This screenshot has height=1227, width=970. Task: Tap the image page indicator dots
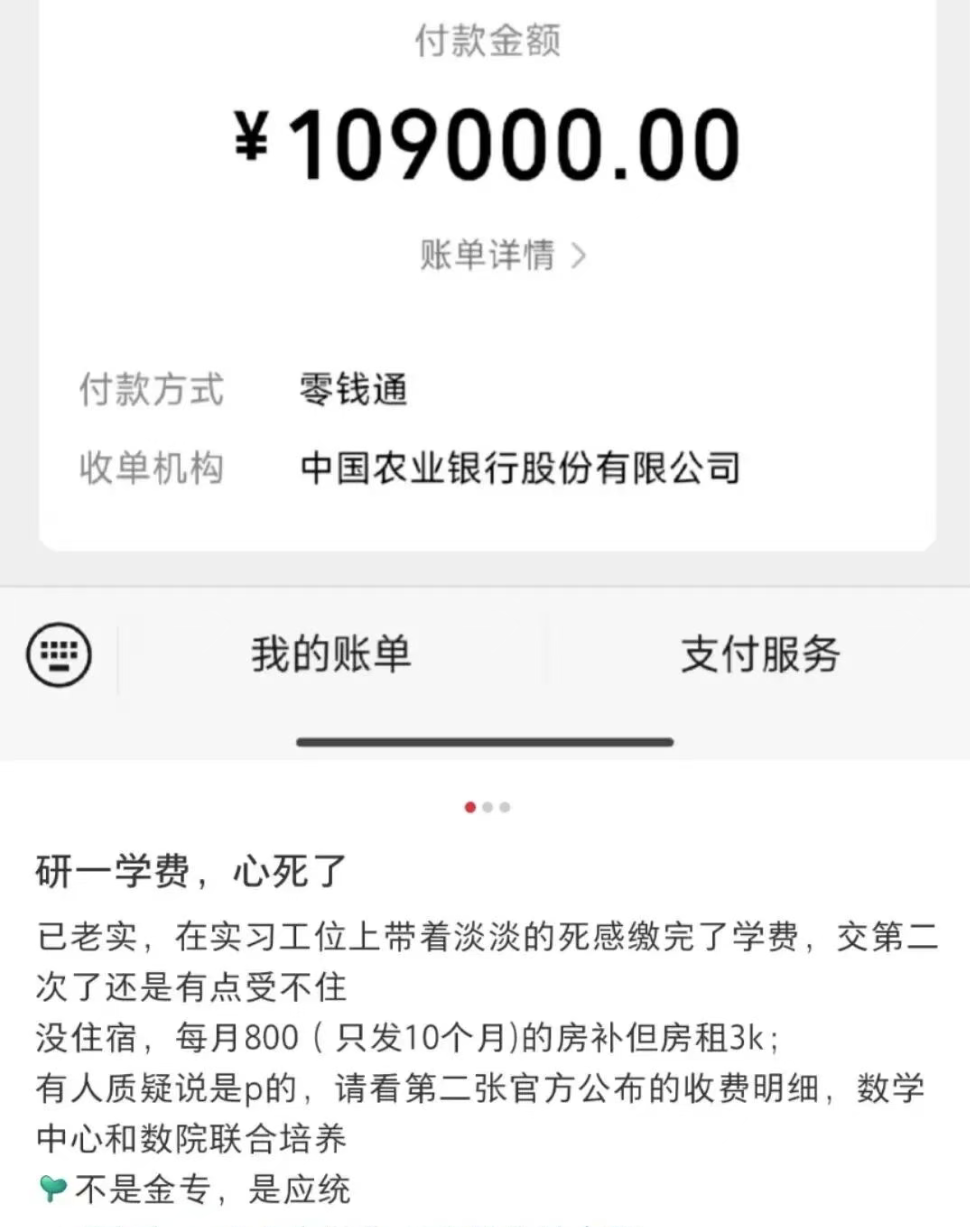(x=487, y=807)
